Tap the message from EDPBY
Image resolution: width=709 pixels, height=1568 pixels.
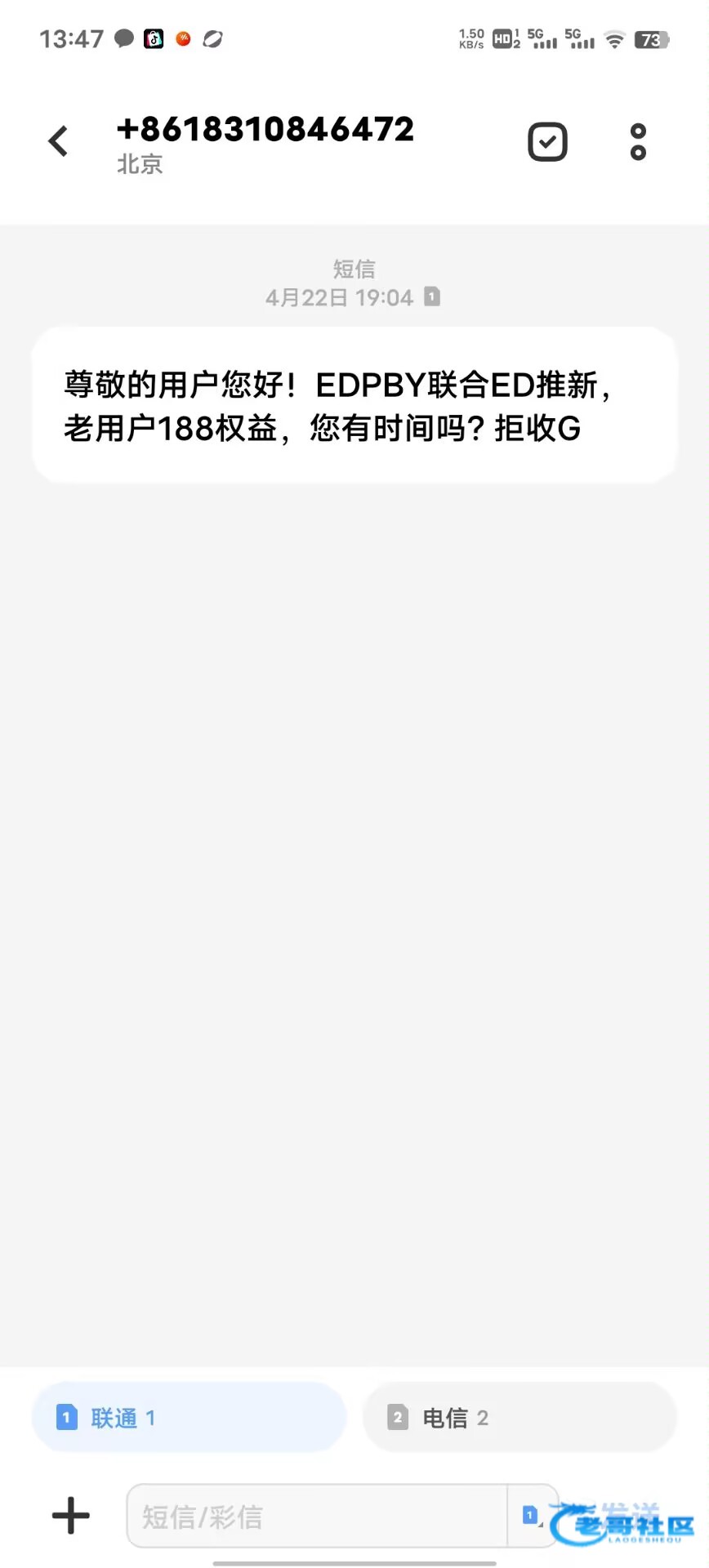pos(354,405)
